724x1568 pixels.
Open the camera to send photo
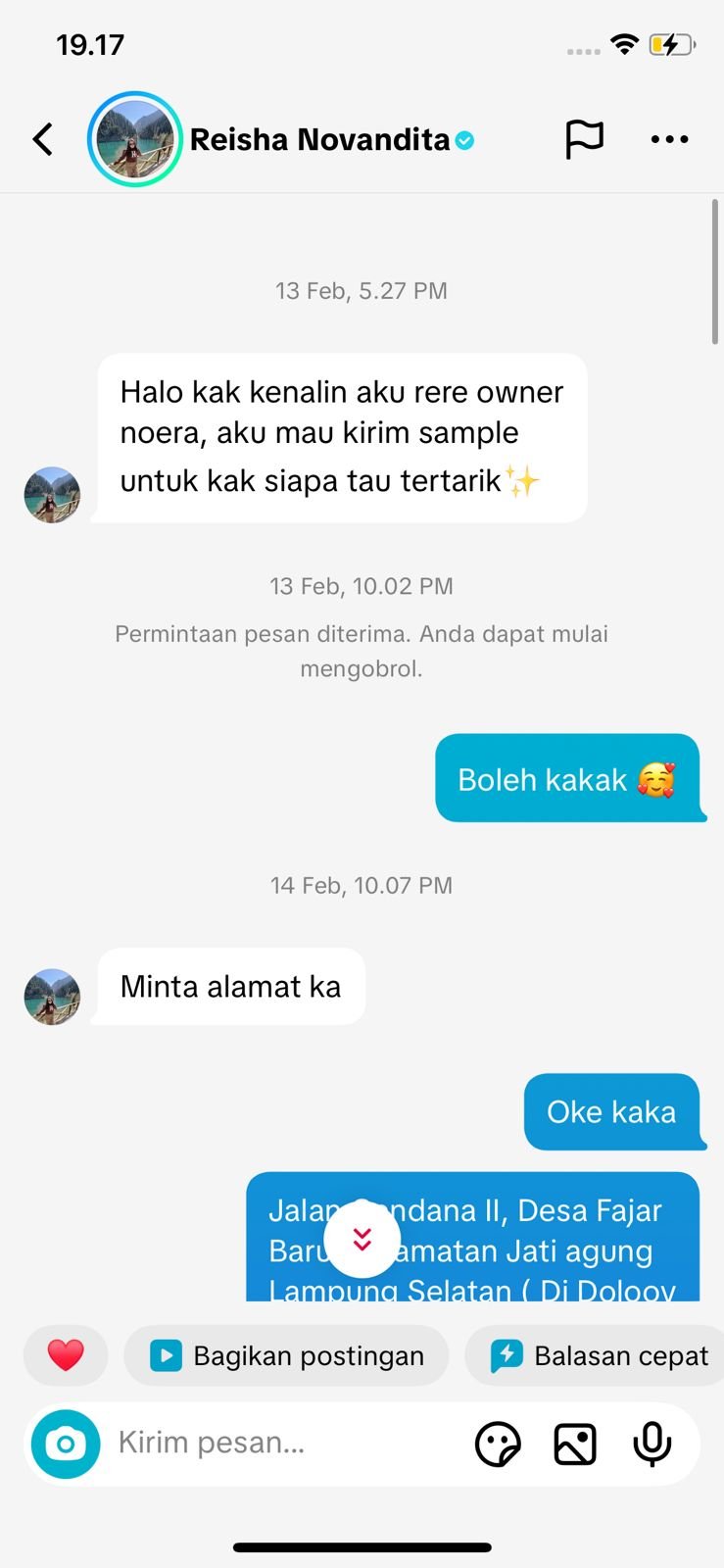pos(66,1444)
